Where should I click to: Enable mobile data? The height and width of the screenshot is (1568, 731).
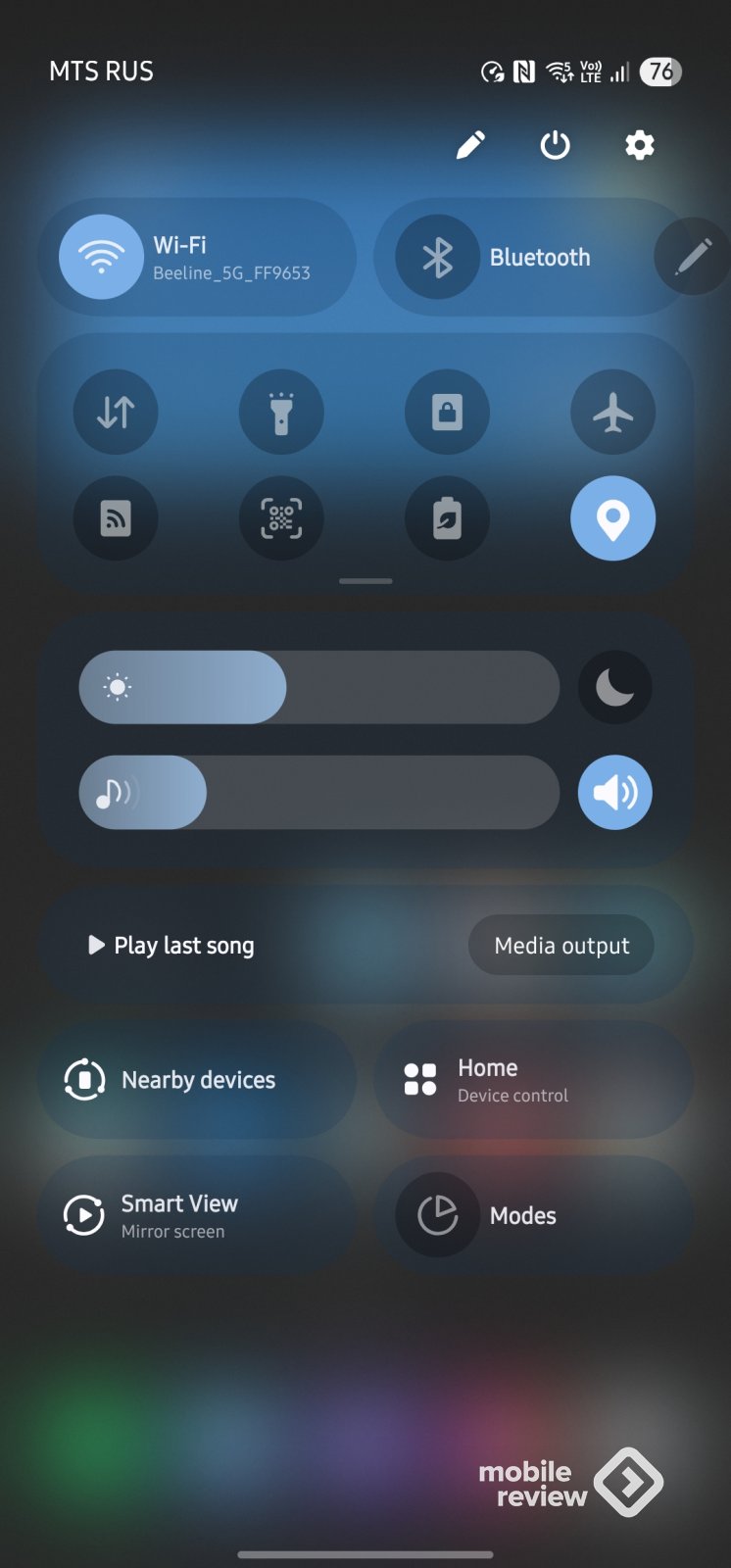(x=116, y=412)
